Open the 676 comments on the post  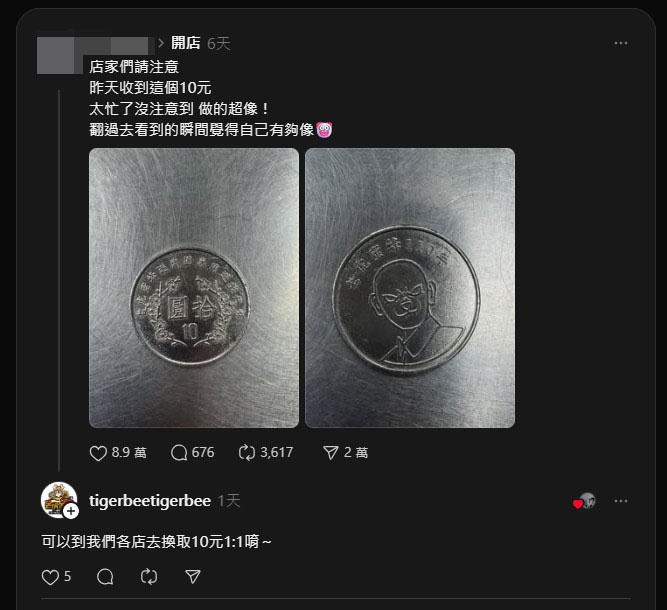(180, 453)
